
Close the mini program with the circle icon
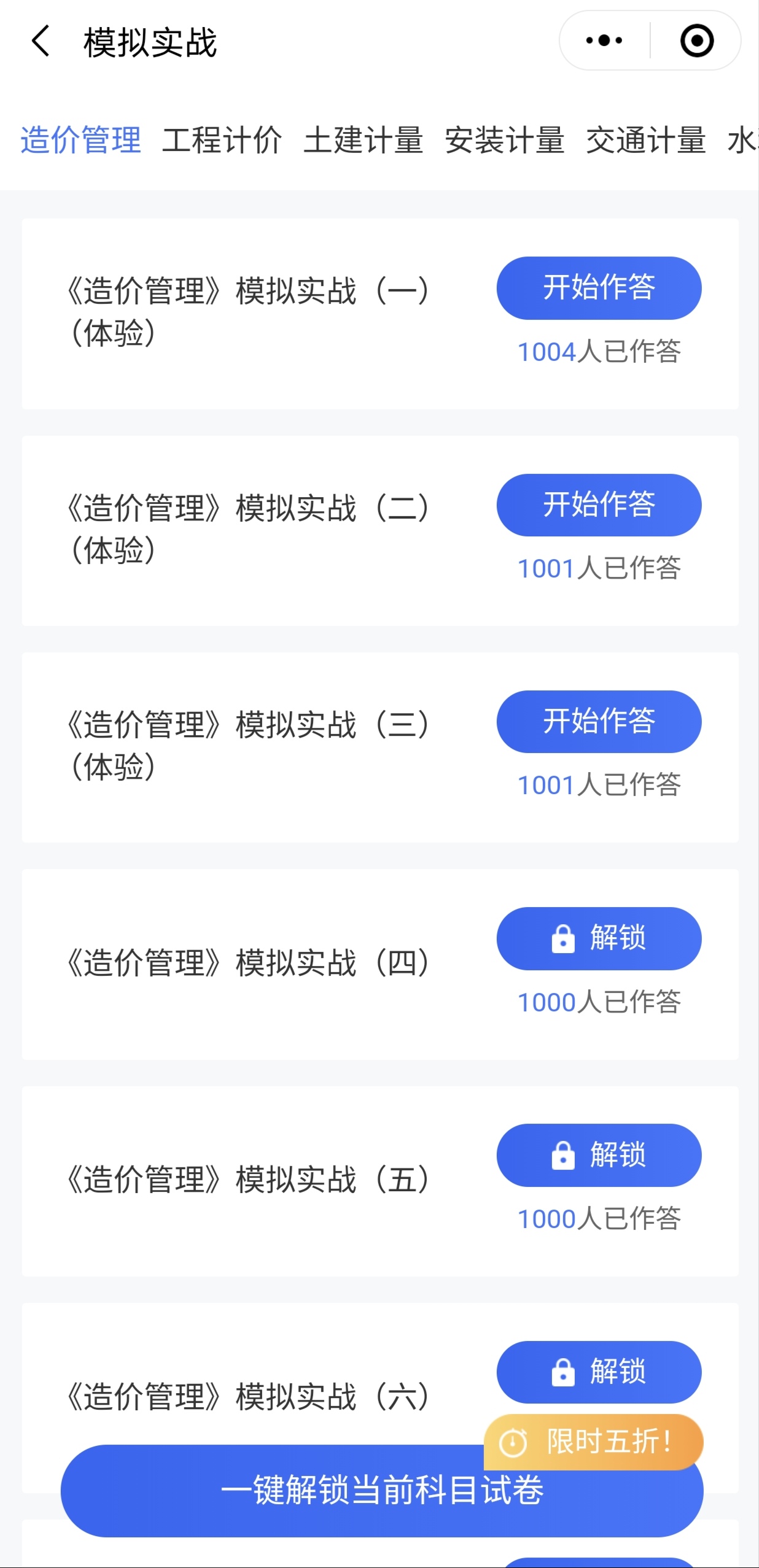pyautogui.click(x=696, y=41)
